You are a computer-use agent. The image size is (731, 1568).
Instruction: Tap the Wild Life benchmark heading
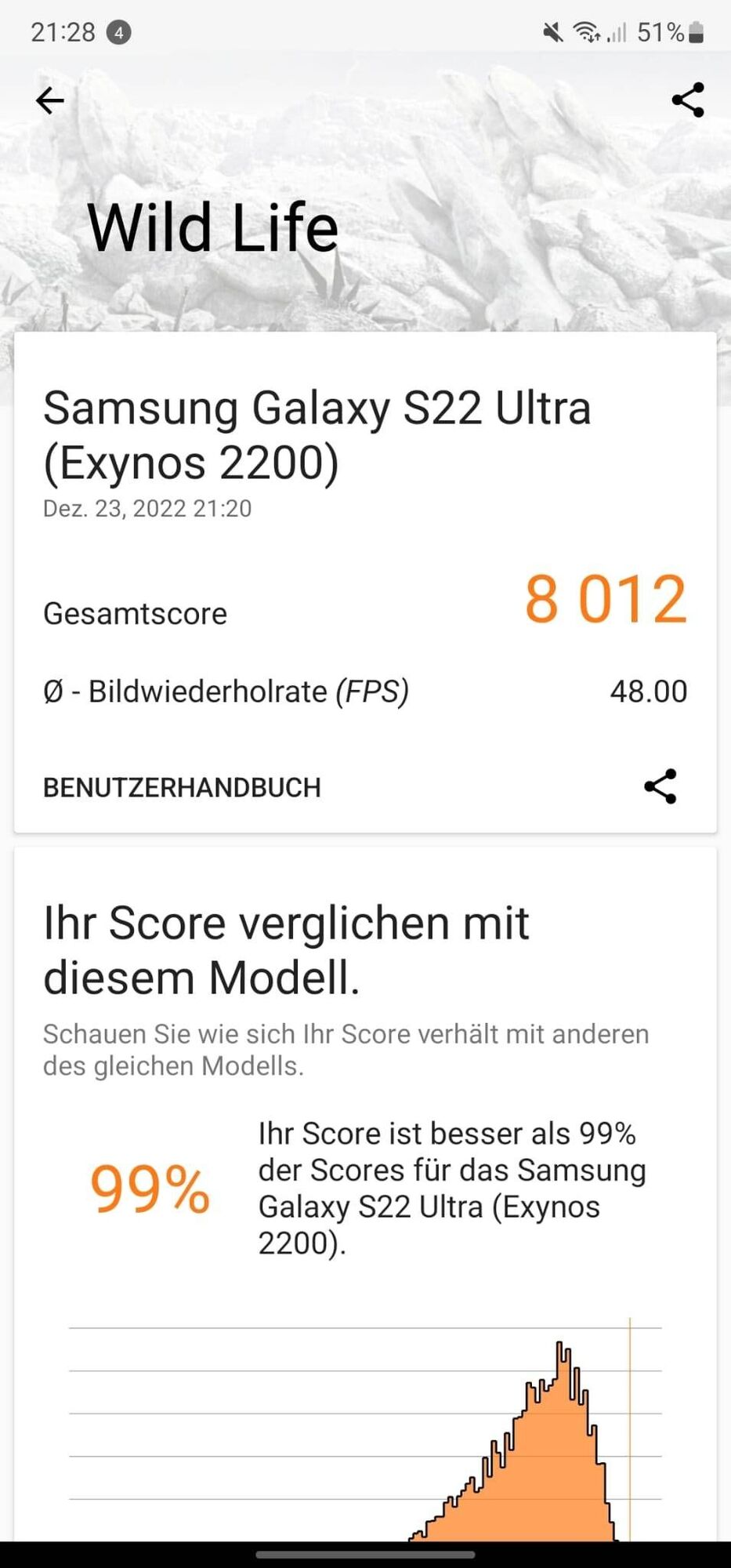pyautogui.click(x=212, y=227)
